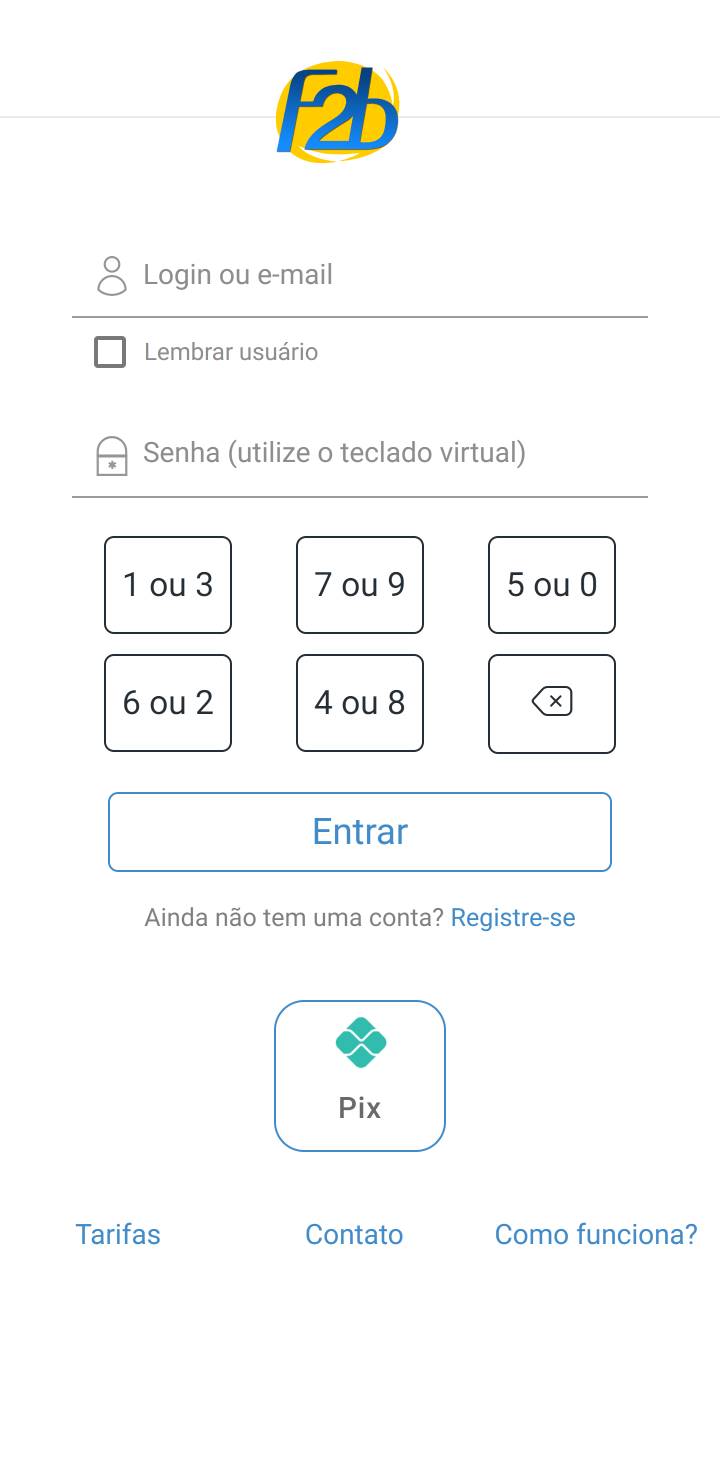The width and height of the screenshot is (720, 1480).
Task: Open the Registre-se link
Action: tap(513, 918)
